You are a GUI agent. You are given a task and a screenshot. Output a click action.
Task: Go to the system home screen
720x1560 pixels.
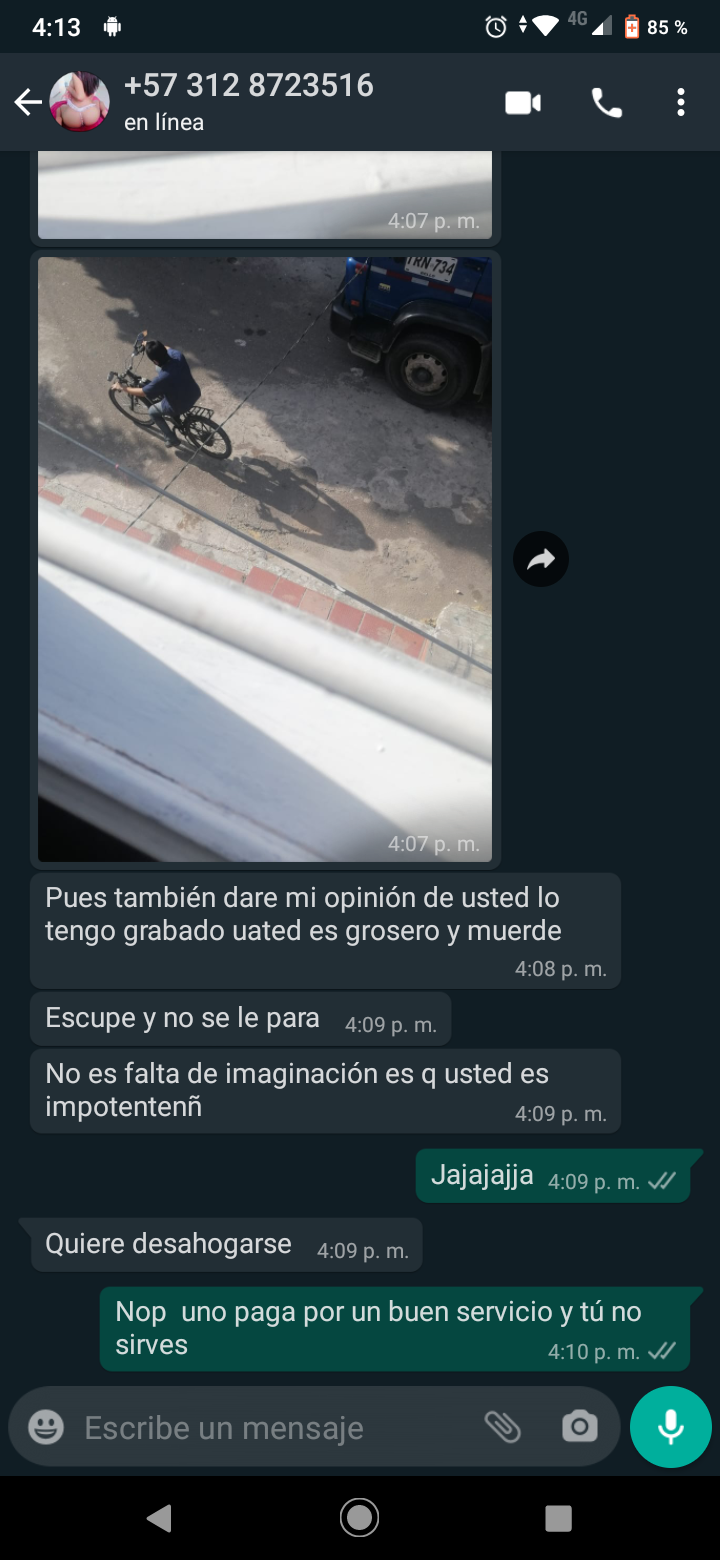pos(359,1517)
